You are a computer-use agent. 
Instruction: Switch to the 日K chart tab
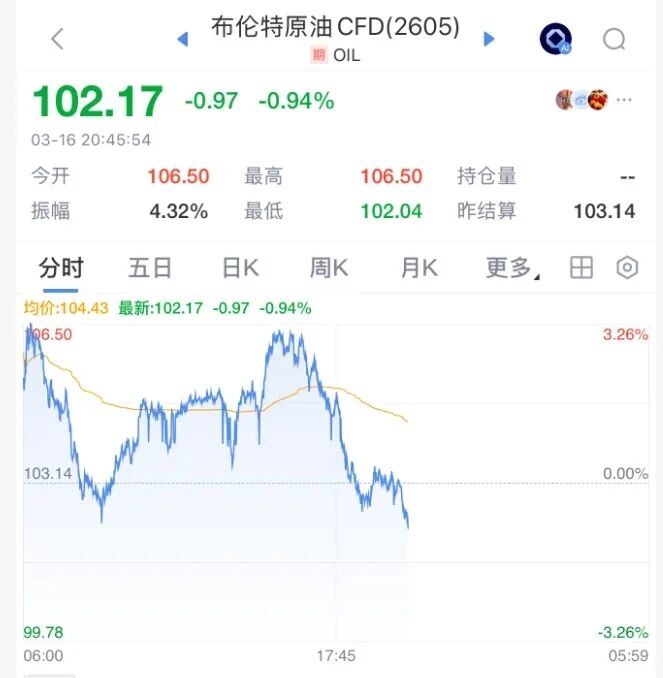[x=240, y=268]
